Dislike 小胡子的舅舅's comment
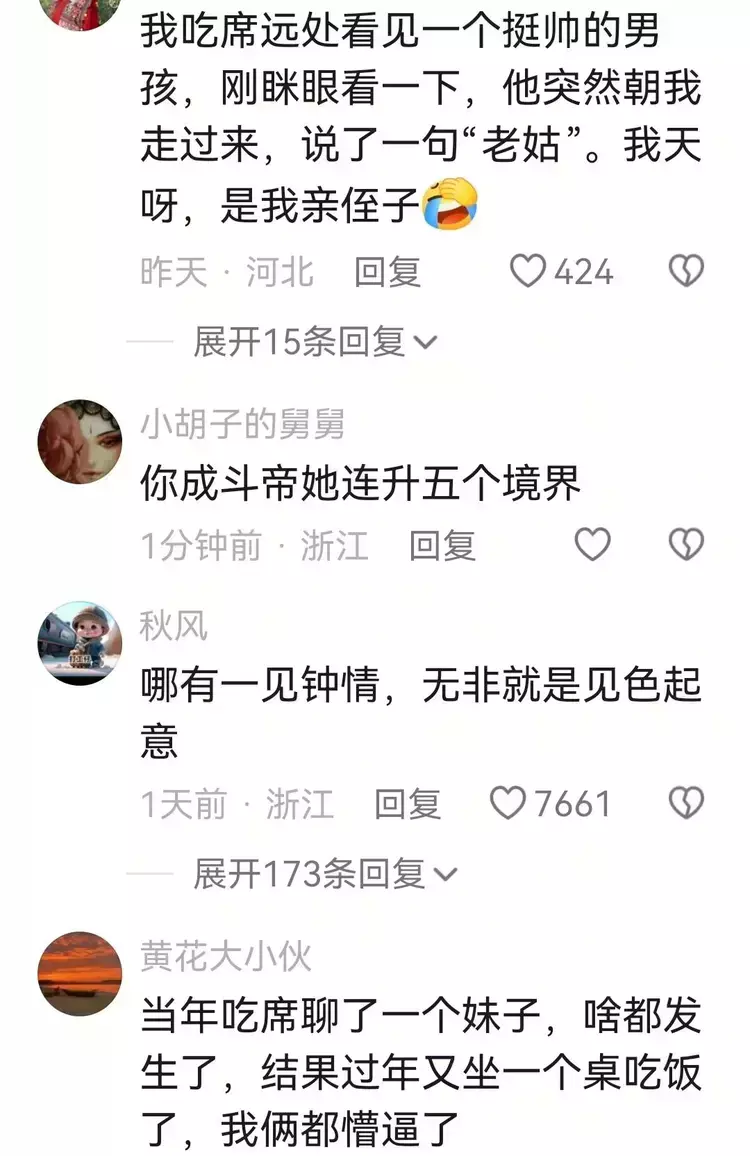 pyautogui.click(x=686, y=545)
